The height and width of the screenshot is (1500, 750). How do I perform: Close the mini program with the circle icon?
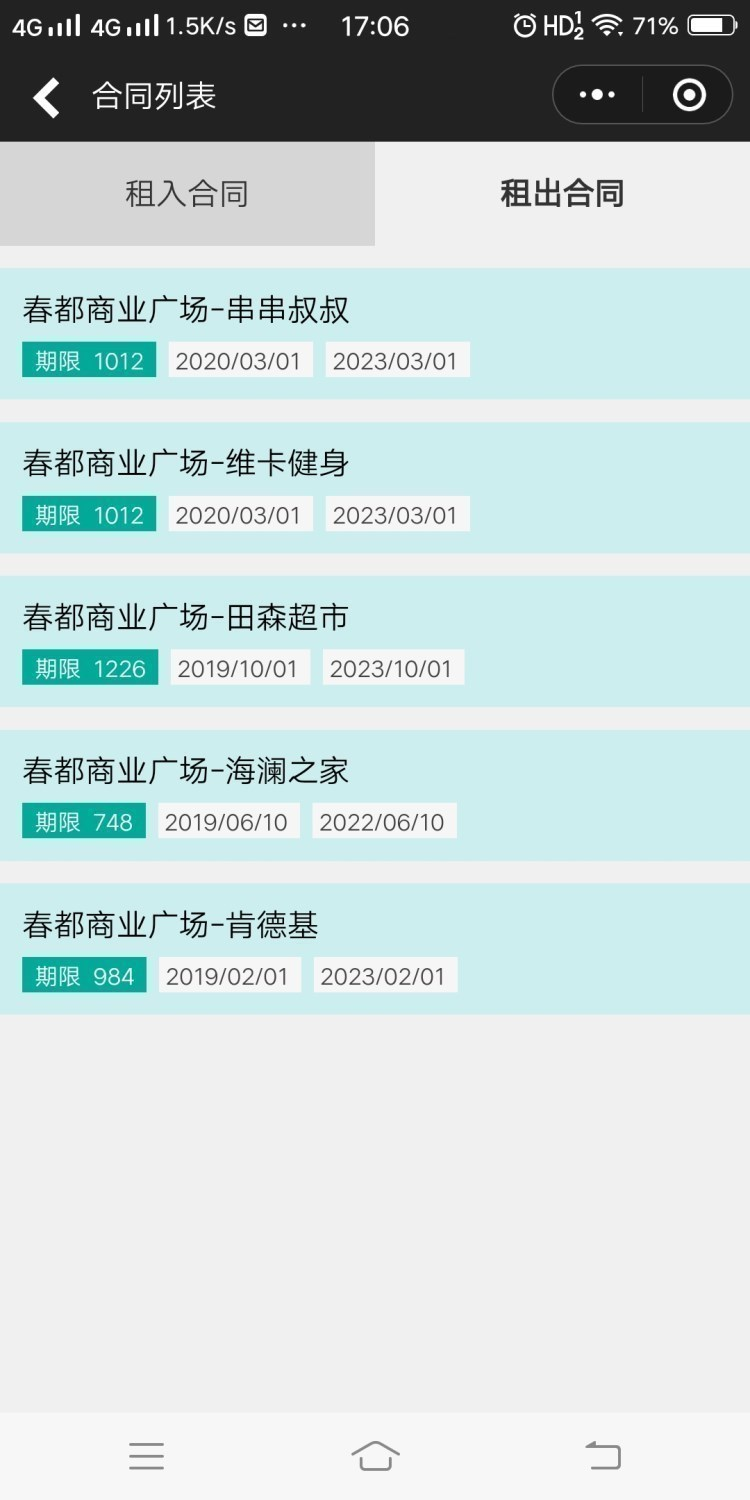point(689,95)
